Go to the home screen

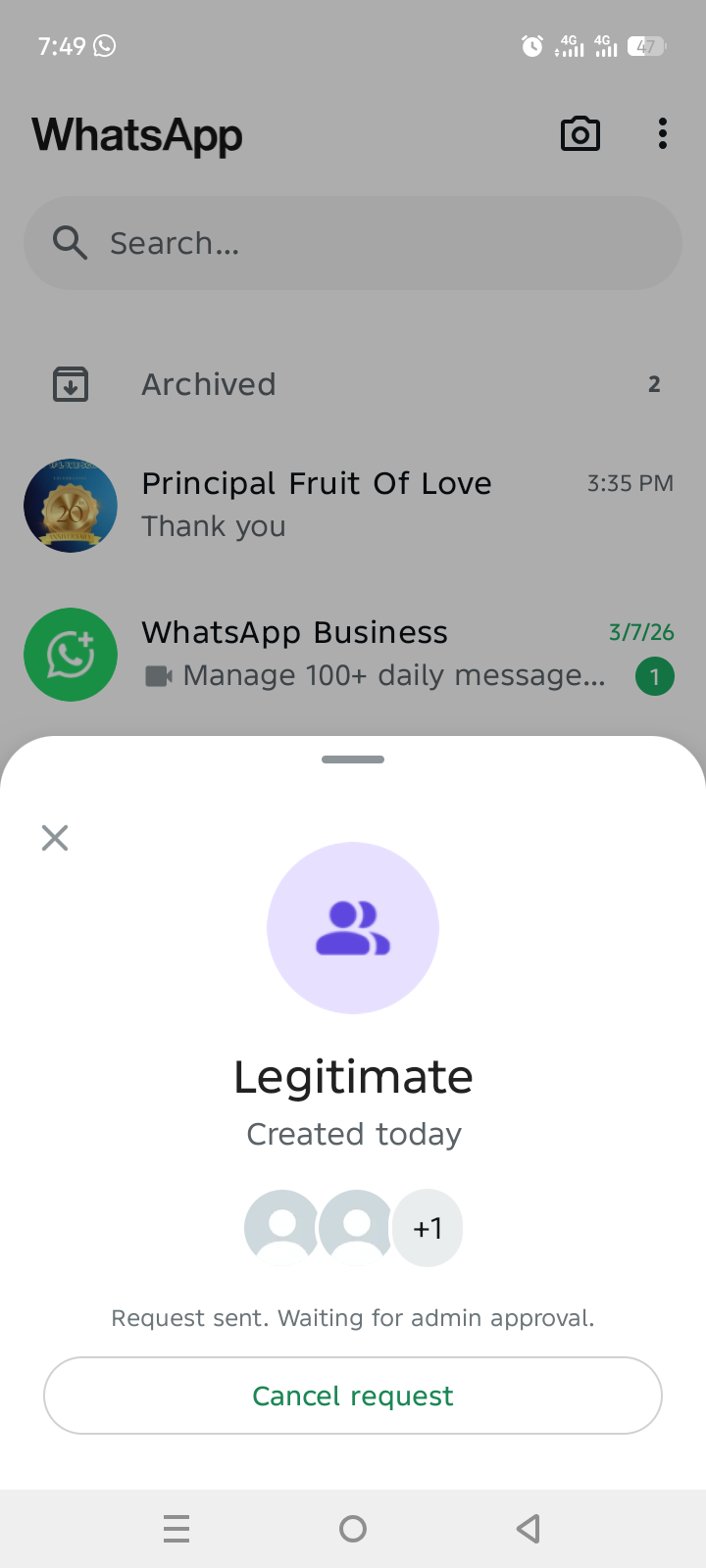click(353, 1529)
